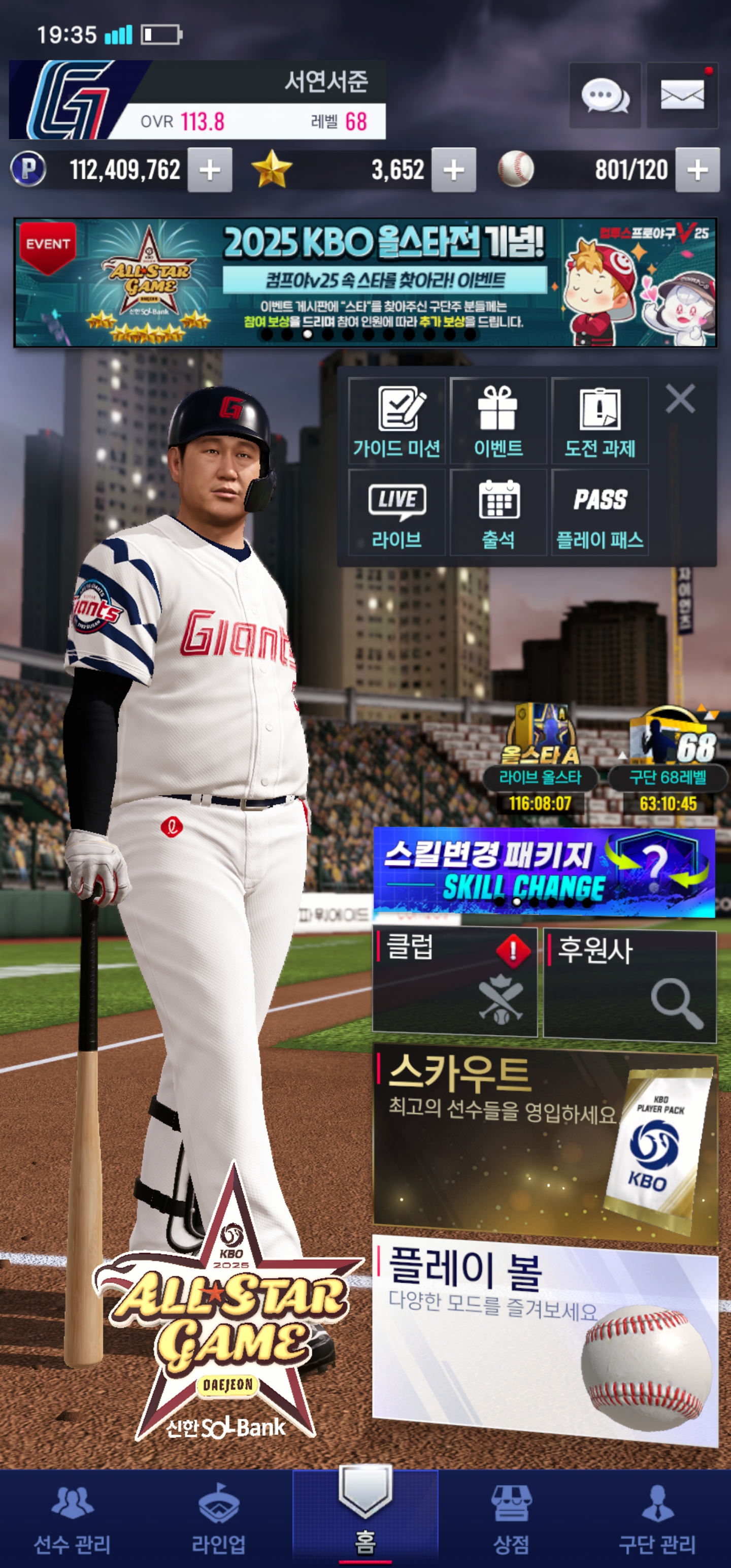Open the 2025 KBO 올스타전 event banner
Screen dimensions: 731x1568
pyautogui.click(x=365, y=282)
